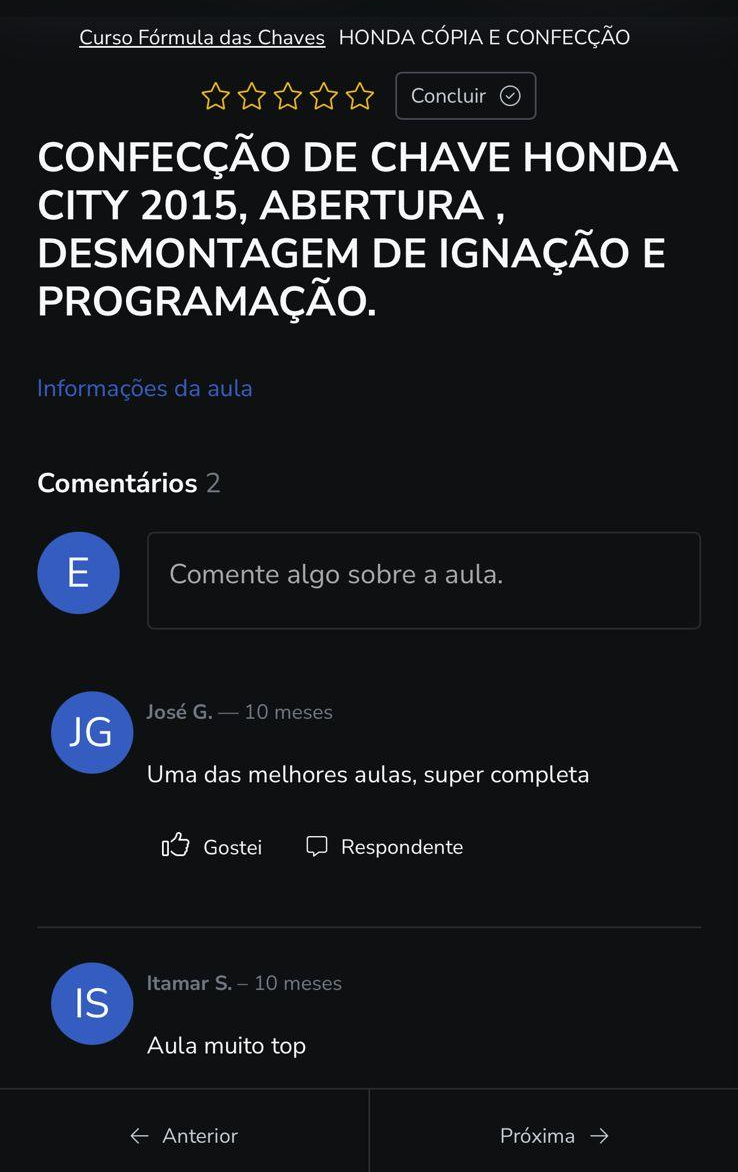Mark the lesson as Concluir
This screenshot has height=1172, width=738.
click(x=465, y=96)
